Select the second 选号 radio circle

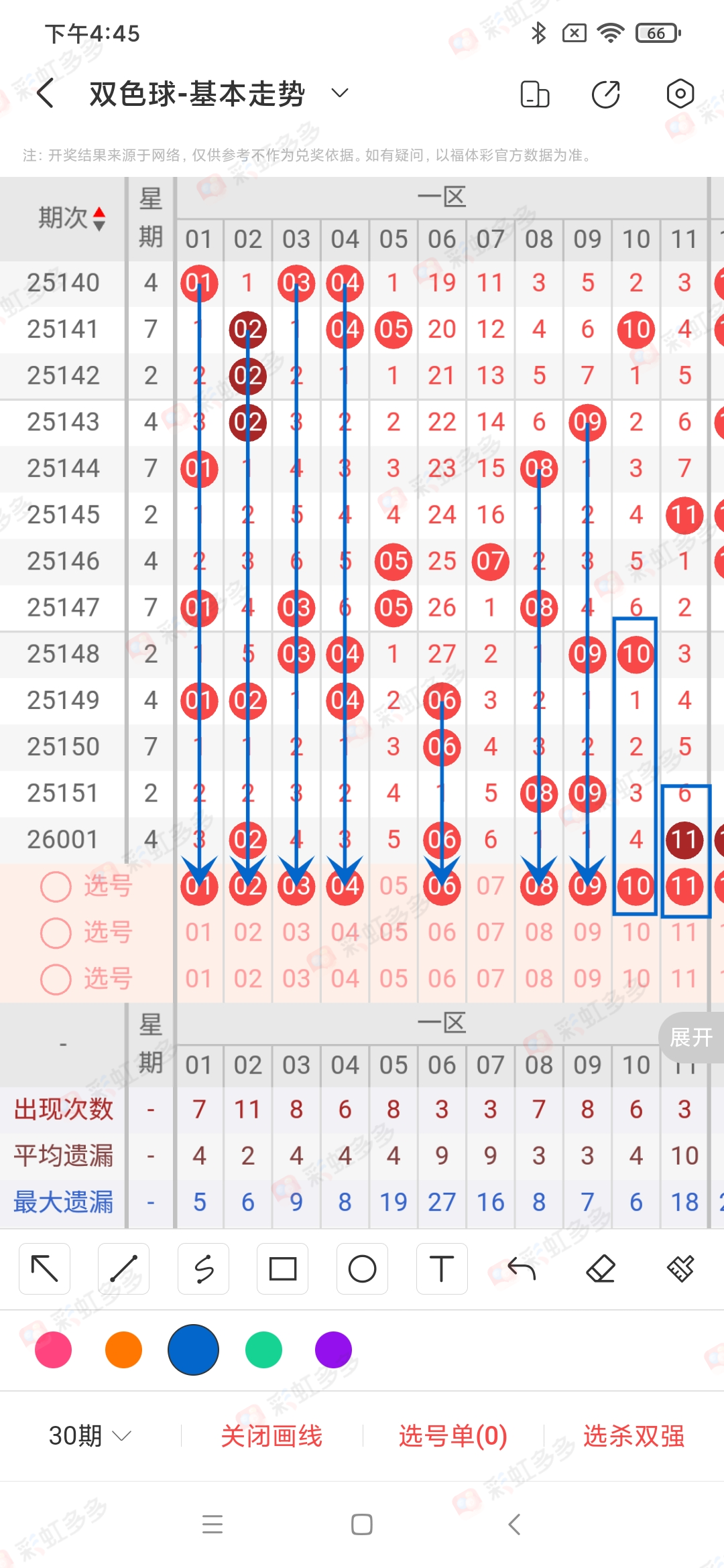(56, 932)
